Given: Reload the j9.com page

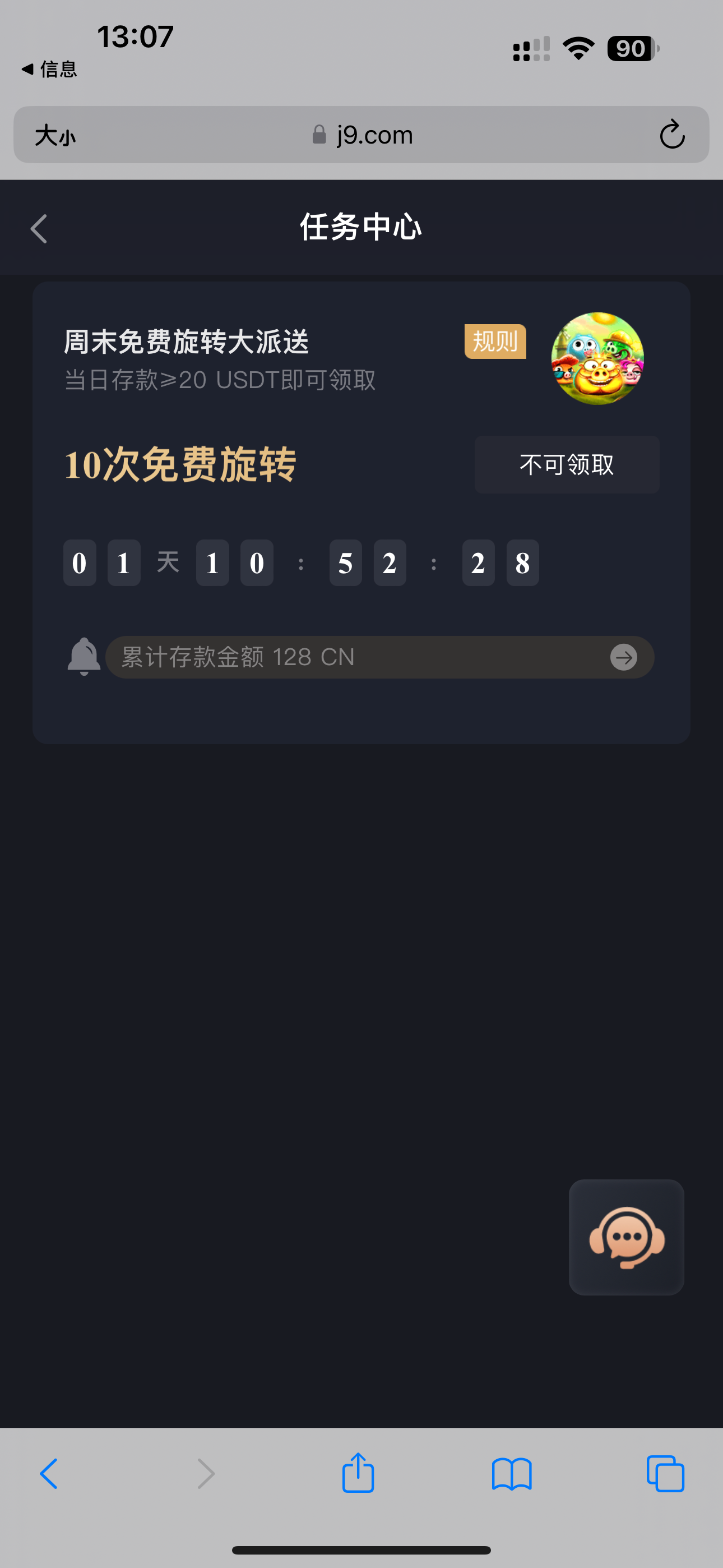Looking at the screenshot, I should point(672,135).
